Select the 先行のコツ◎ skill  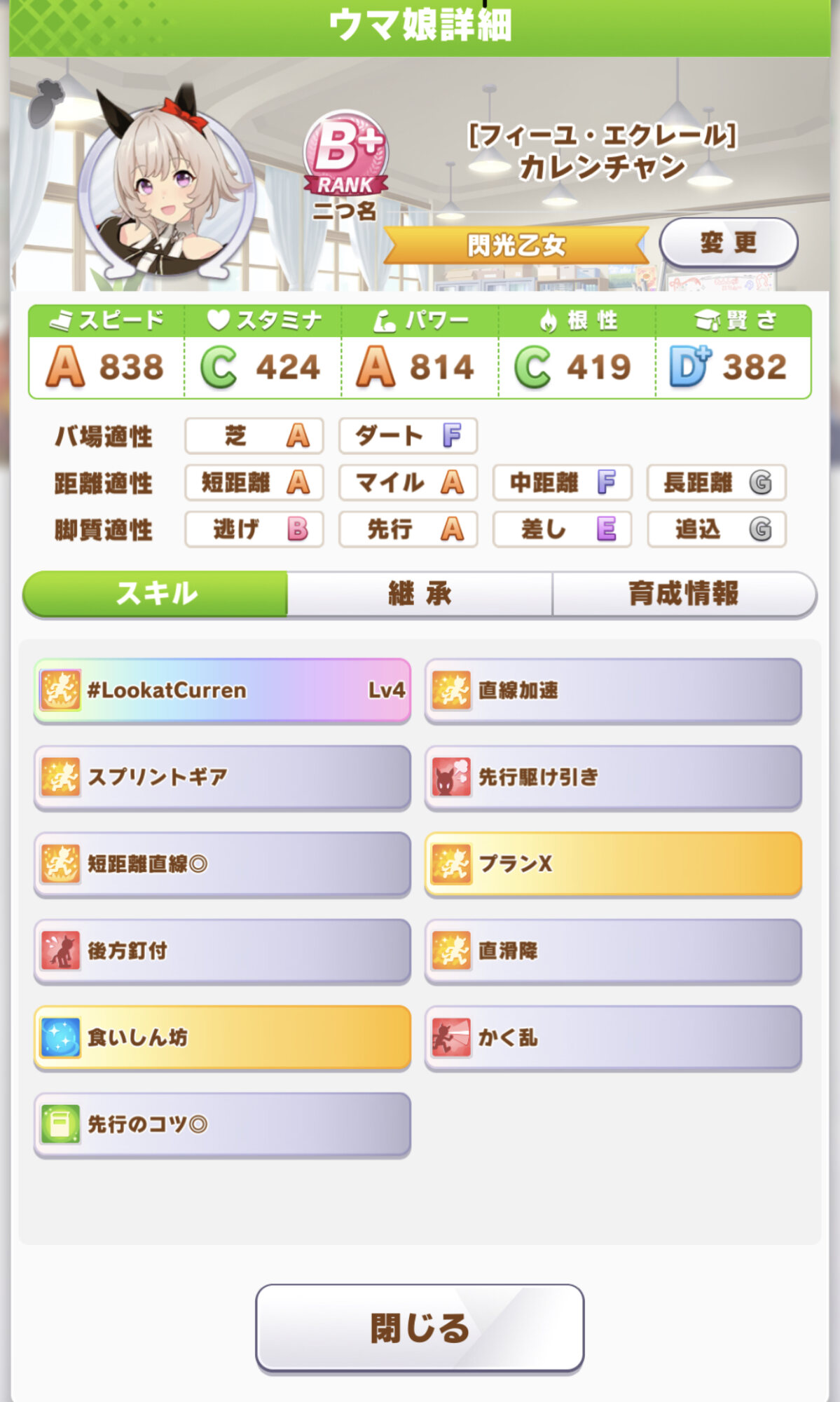pos(222,1124)
